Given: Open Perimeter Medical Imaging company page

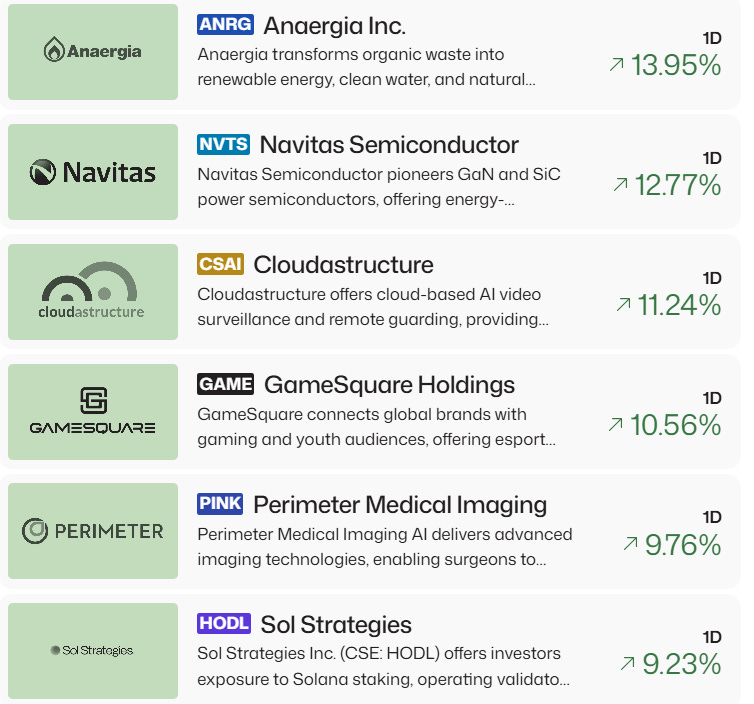Looking at the screenshot, I should pyautogui.click(x=370, y=531).
